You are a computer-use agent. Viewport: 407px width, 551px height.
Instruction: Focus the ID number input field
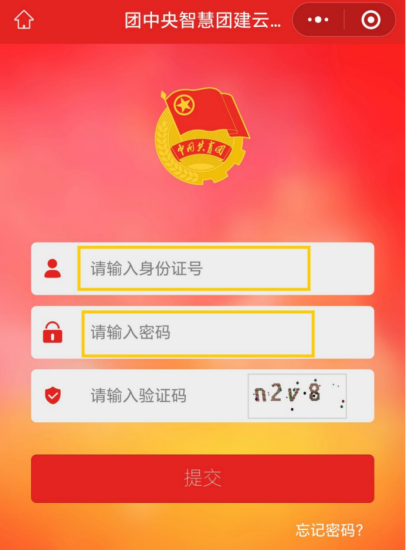coord(194,268)
